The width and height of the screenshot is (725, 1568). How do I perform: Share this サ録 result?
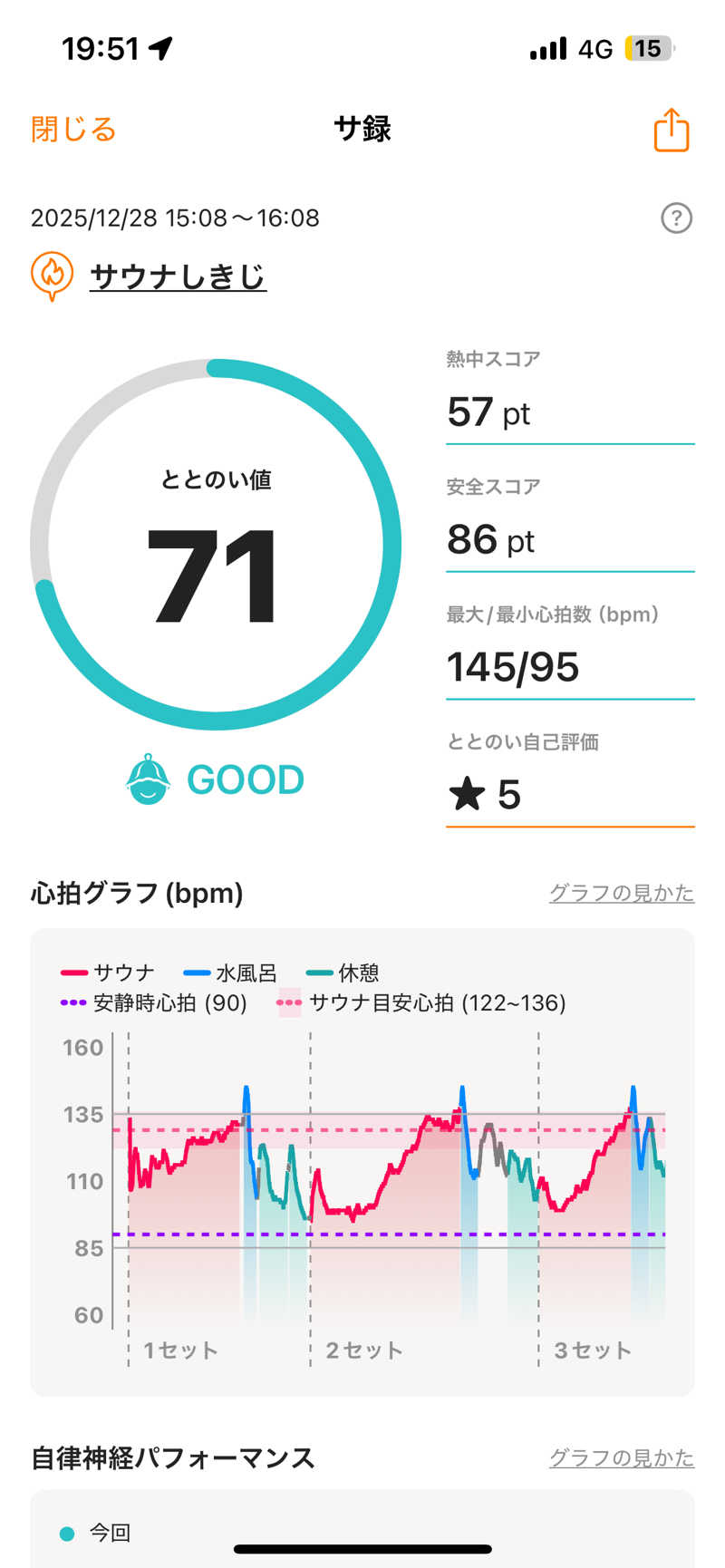coord(671,130)
